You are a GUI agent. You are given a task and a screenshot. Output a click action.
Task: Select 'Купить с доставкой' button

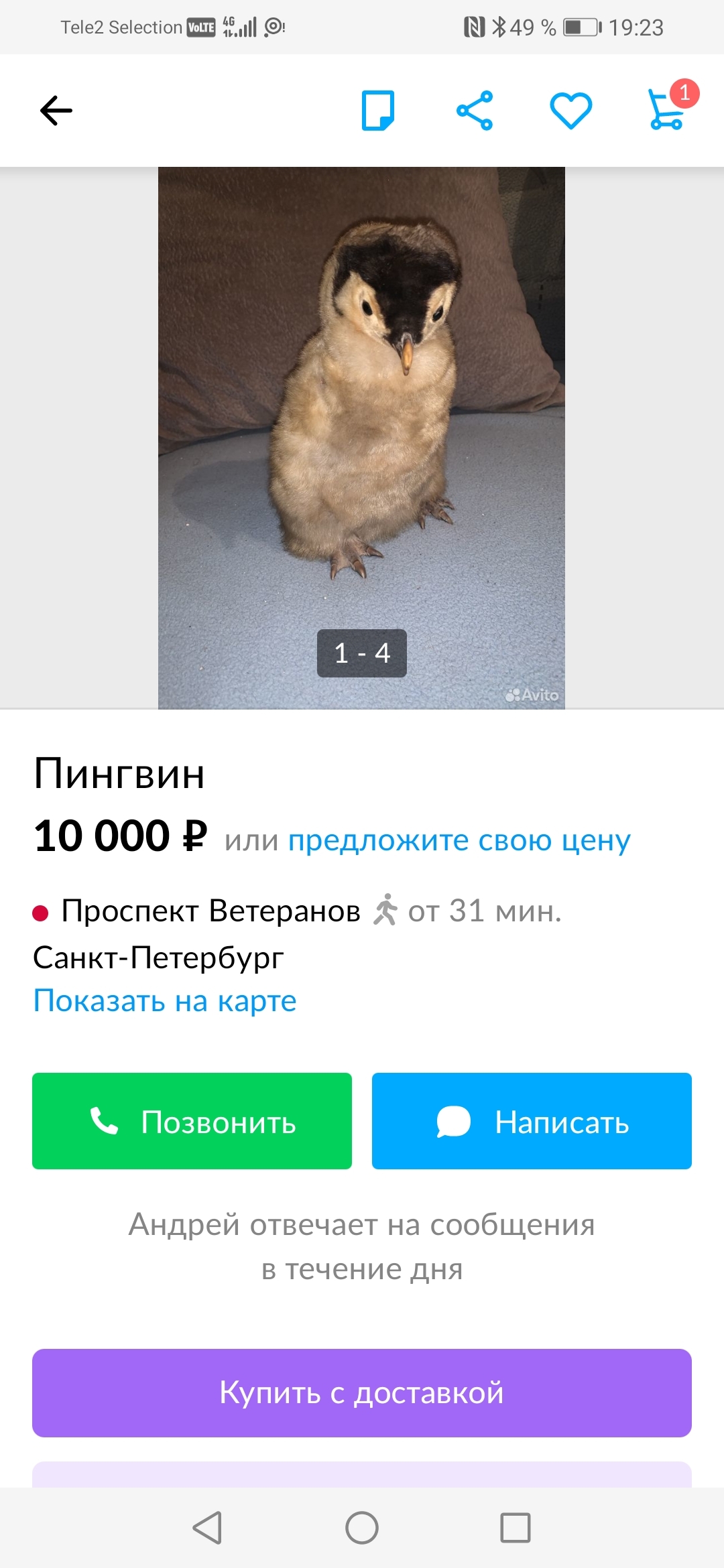[x=362, y=1392]
